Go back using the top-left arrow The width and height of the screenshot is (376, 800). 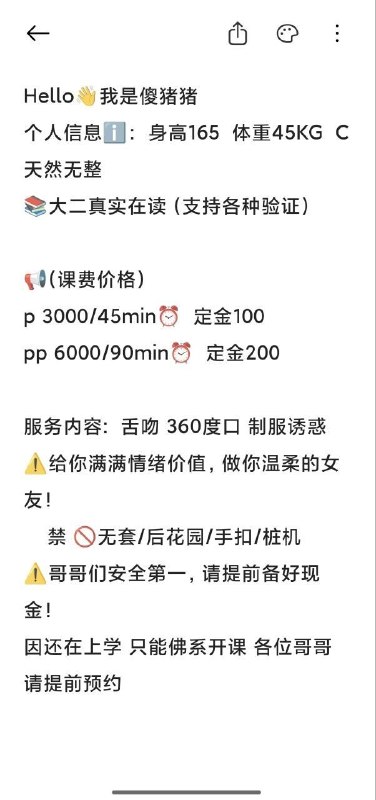point(38,34)
